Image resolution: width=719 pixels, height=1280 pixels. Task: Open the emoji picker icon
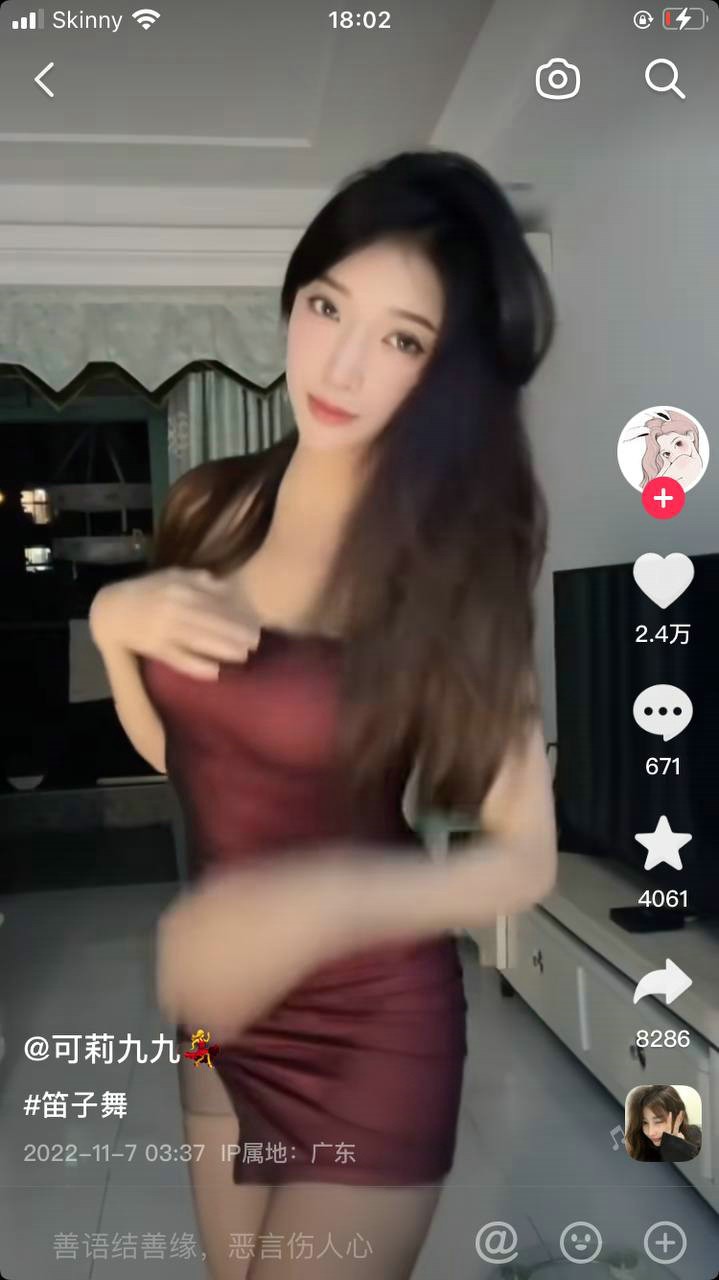(581, 1243)
